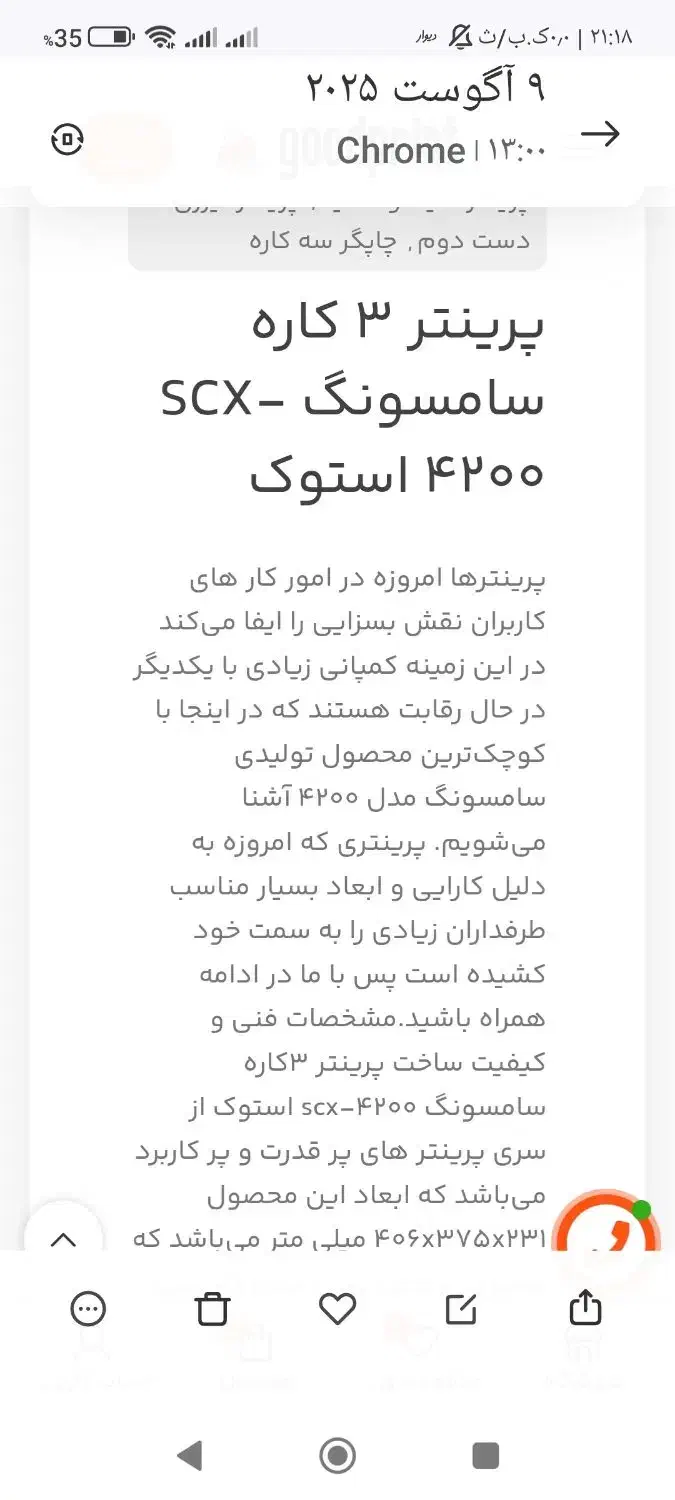Open the more options menu

tap(89, 1309)
